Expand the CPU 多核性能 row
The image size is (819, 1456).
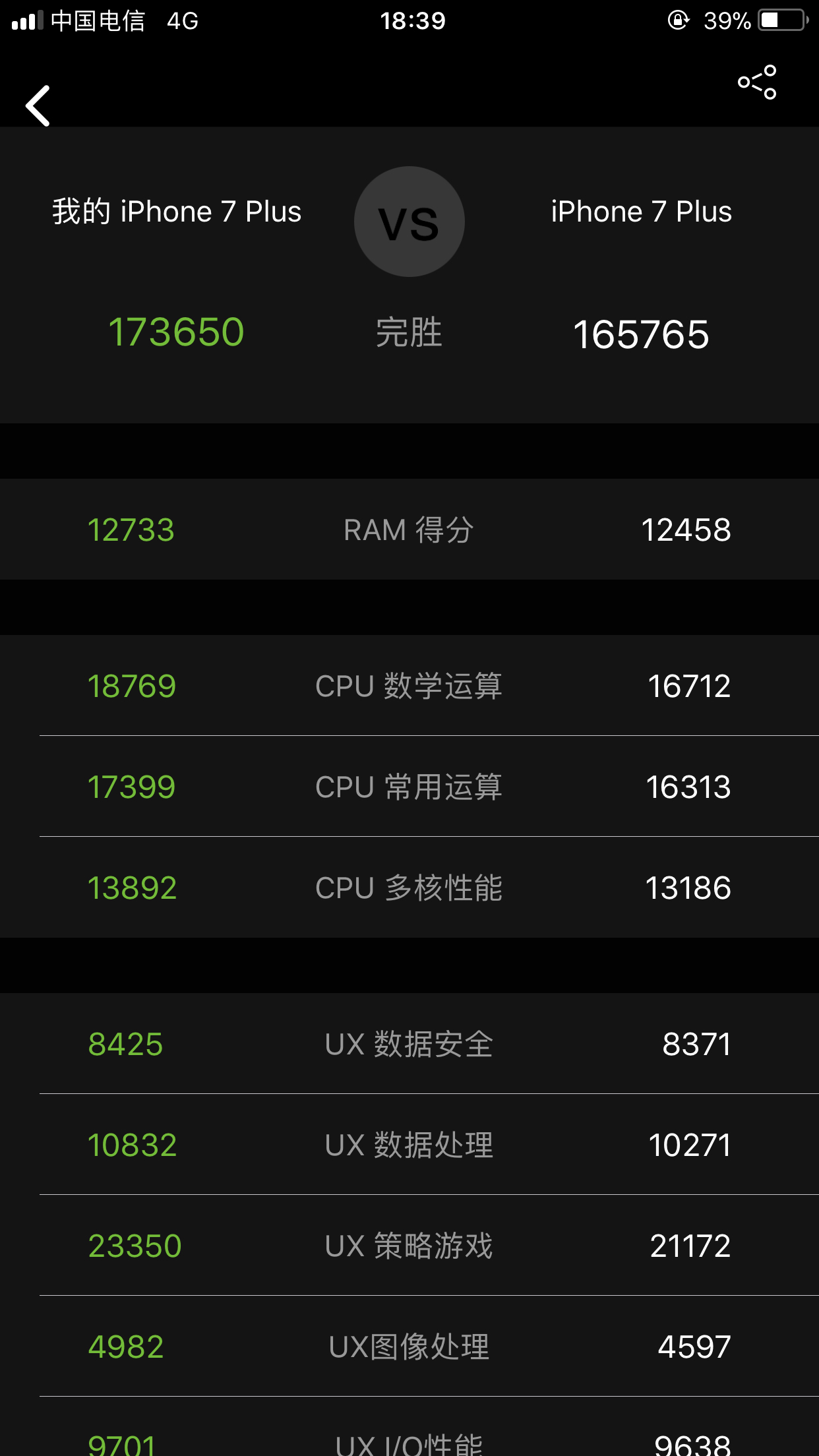point(409,888)
